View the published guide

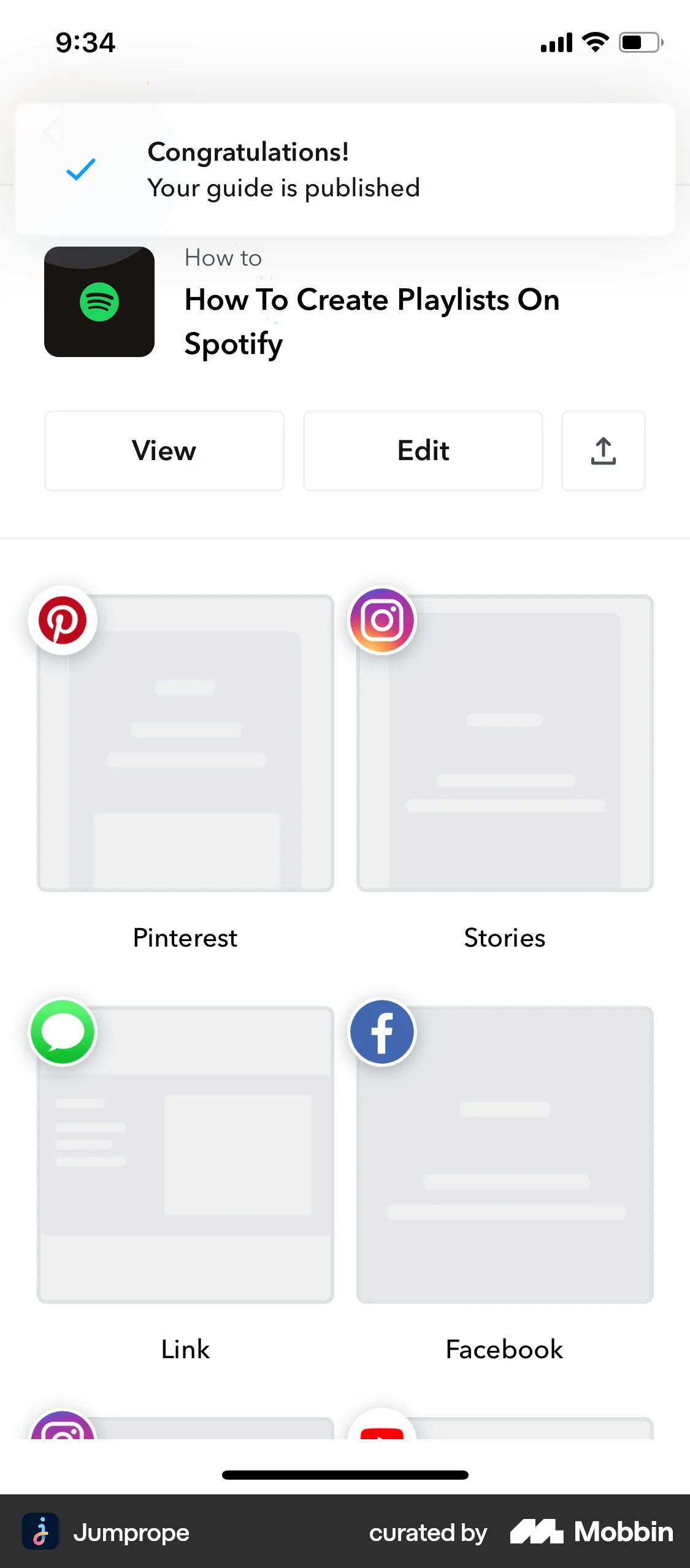click(164, 451)
